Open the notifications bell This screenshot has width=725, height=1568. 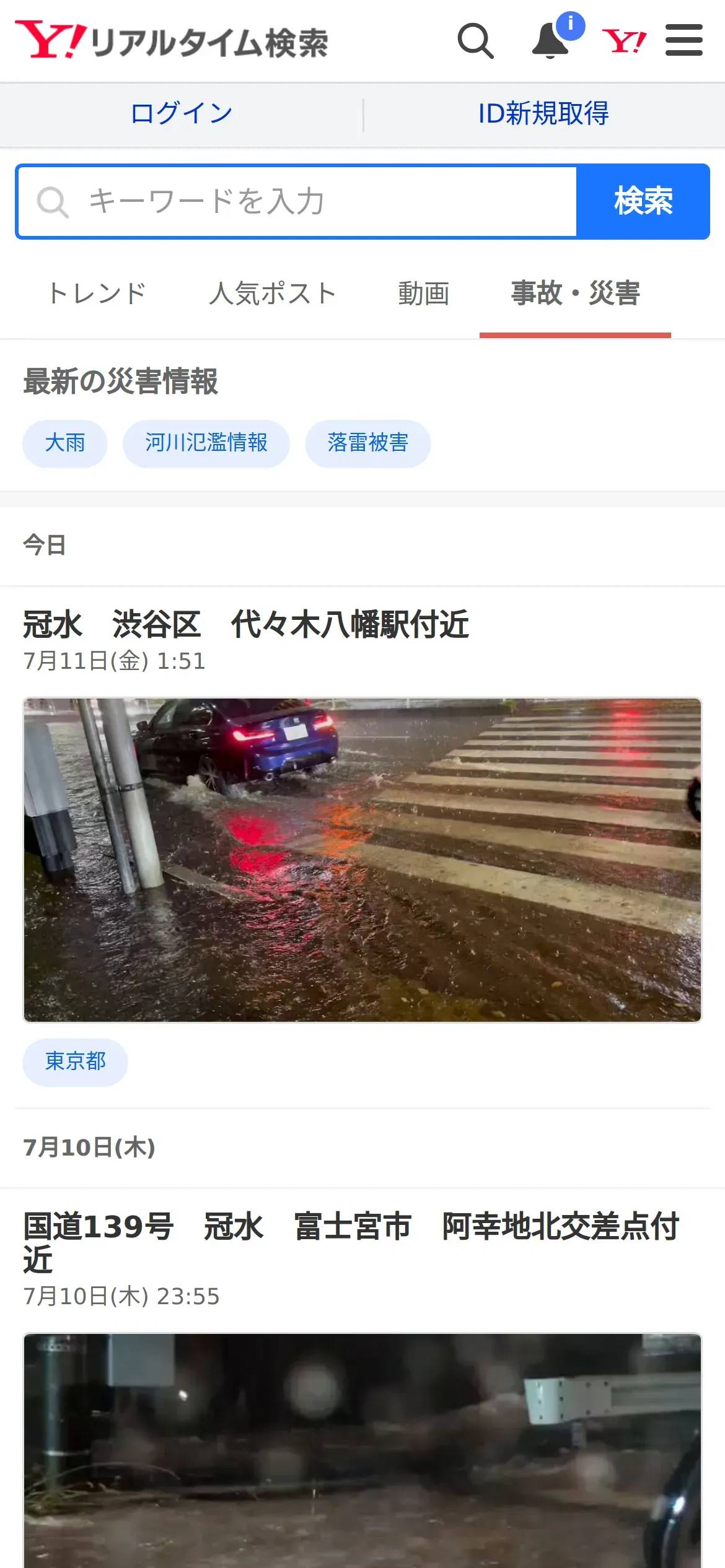pyautogui.click(x=551, y=41)
